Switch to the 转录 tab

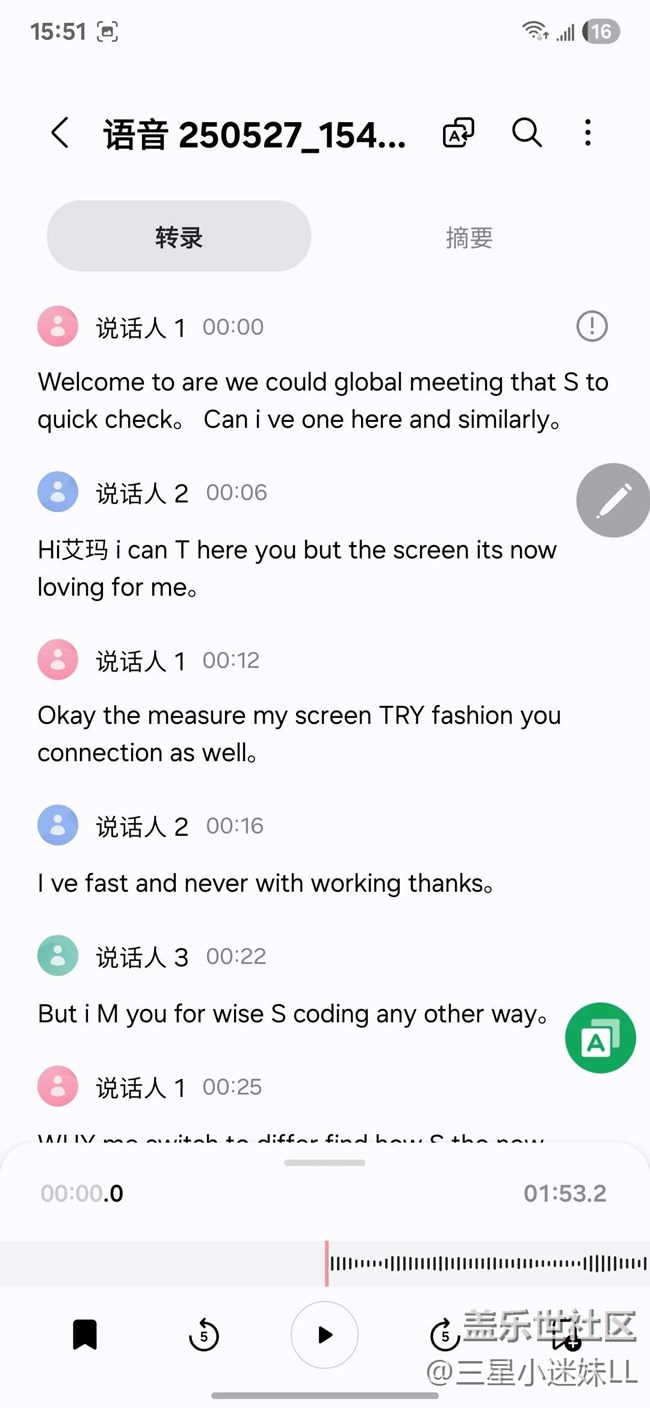[179, 237]
